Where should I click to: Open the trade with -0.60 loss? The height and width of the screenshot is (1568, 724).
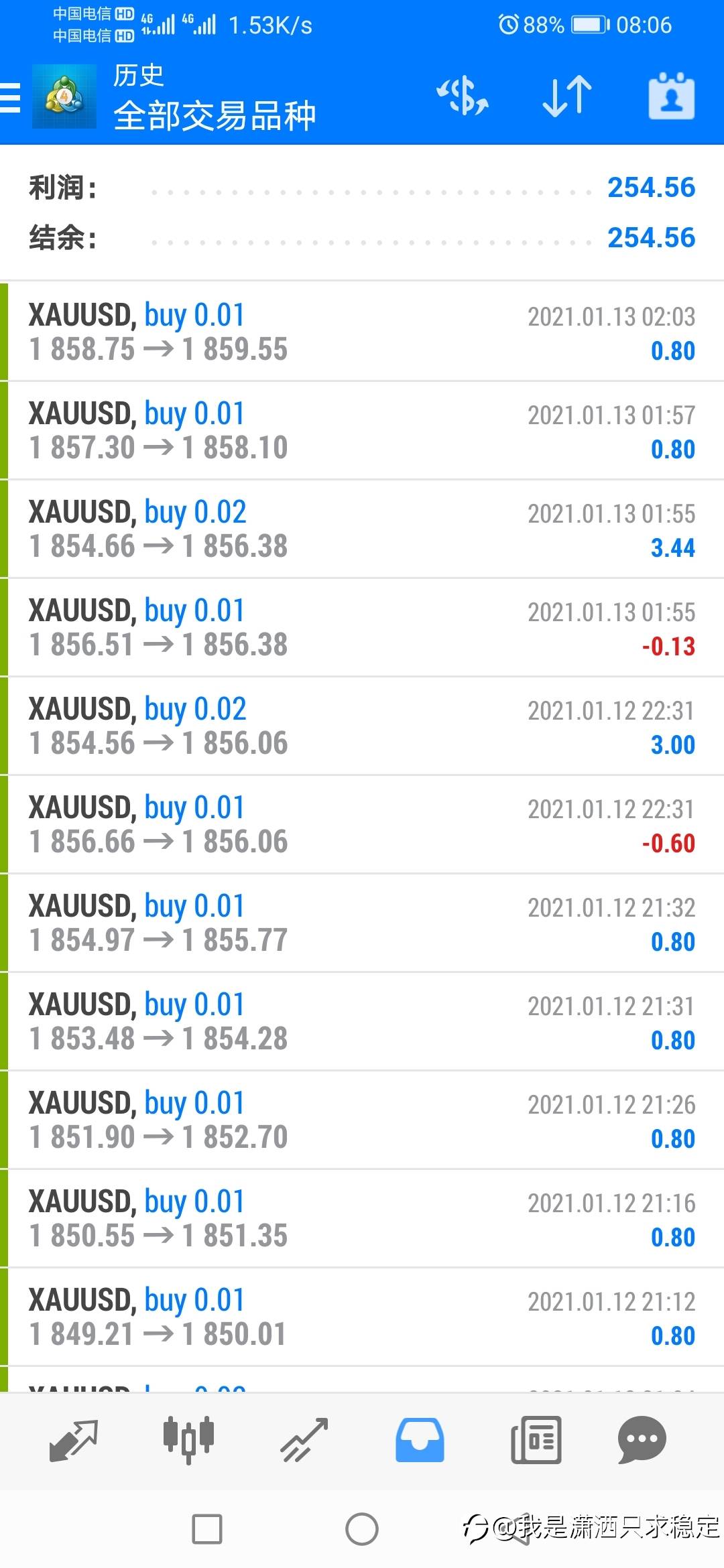362,824
